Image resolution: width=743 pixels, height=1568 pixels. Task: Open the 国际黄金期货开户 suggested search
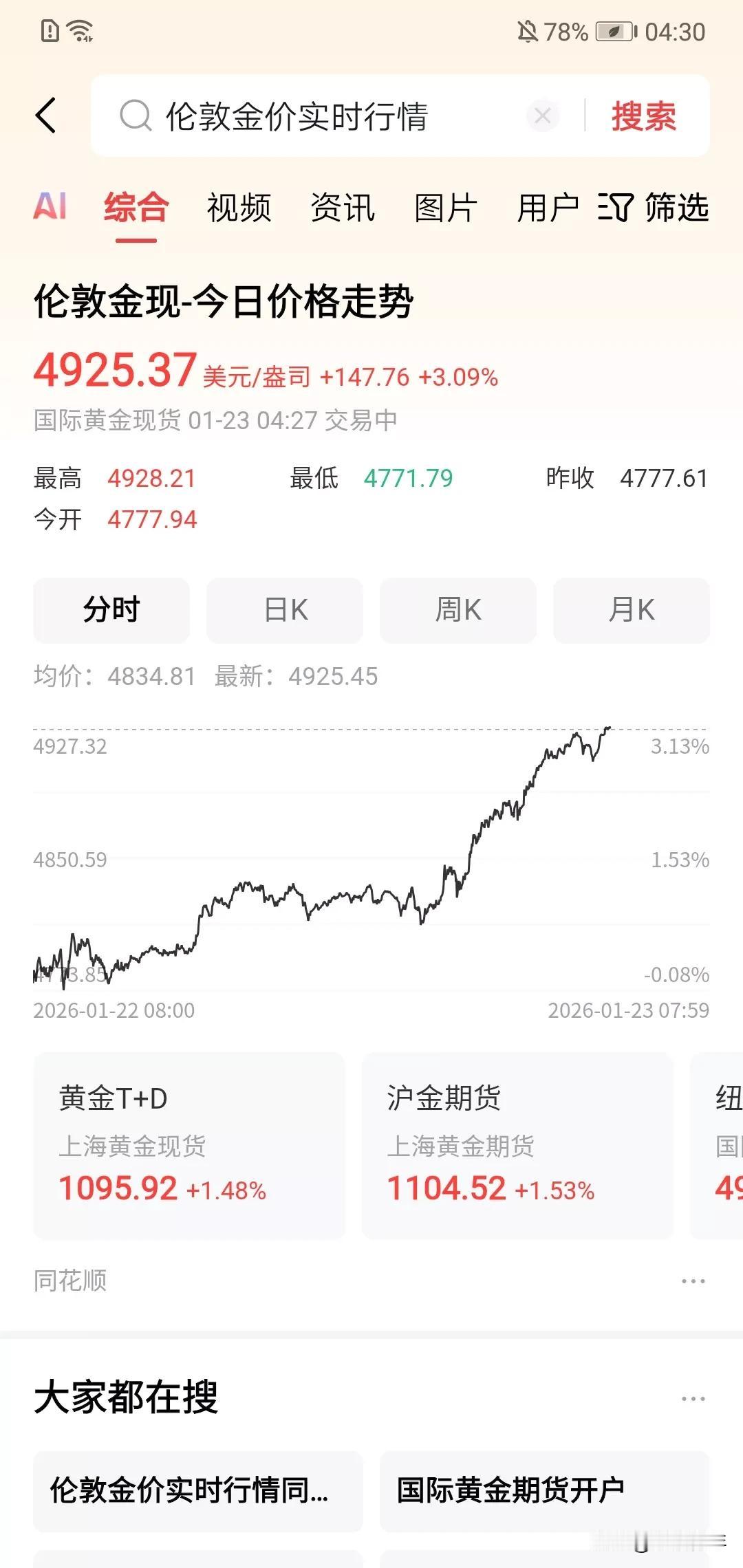pyautogui.click(x=512, y=1490)
